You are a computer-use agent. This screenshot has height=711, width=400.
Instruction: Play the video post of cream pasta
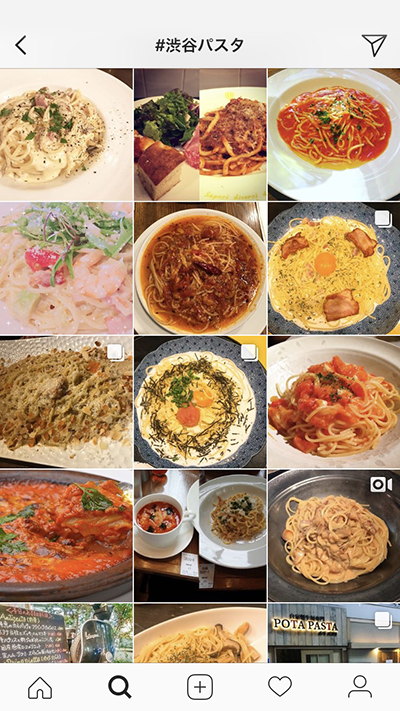tap(334, 536)
